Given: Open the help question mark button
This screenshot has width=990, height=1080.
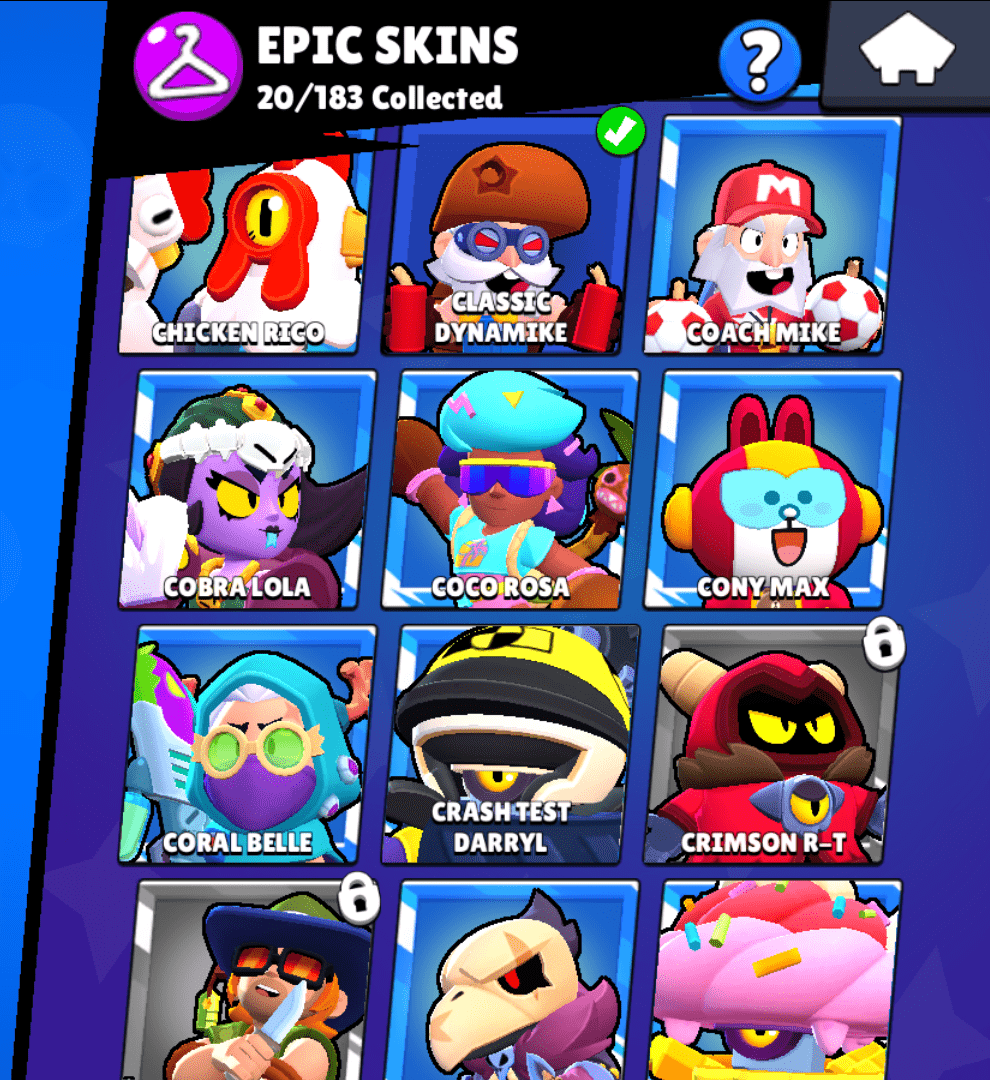Looking at the screenshot, I should point(760,61).
